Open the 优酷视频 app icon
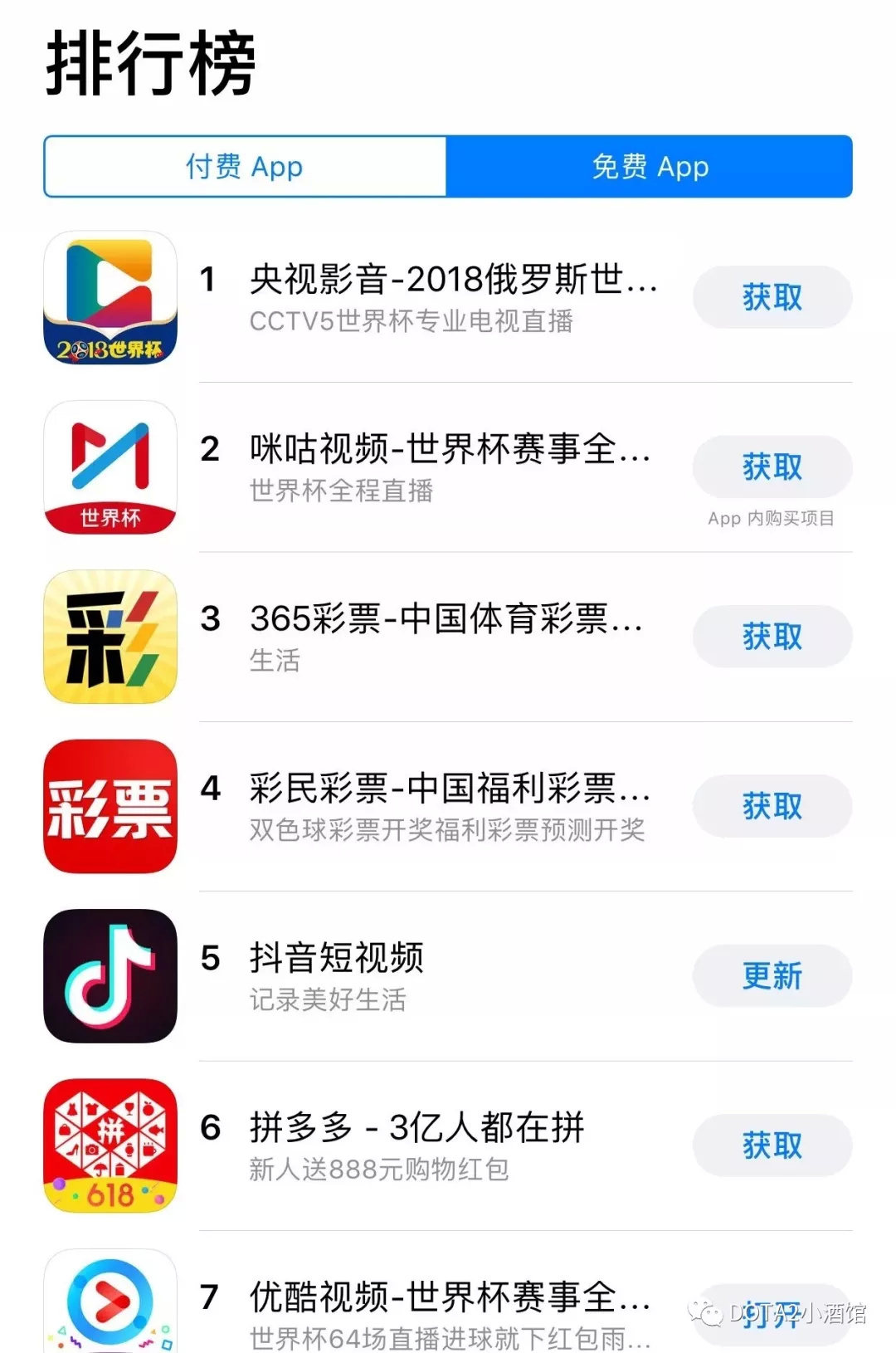This screenshot has width=896, height=1353. point(110,1303)
